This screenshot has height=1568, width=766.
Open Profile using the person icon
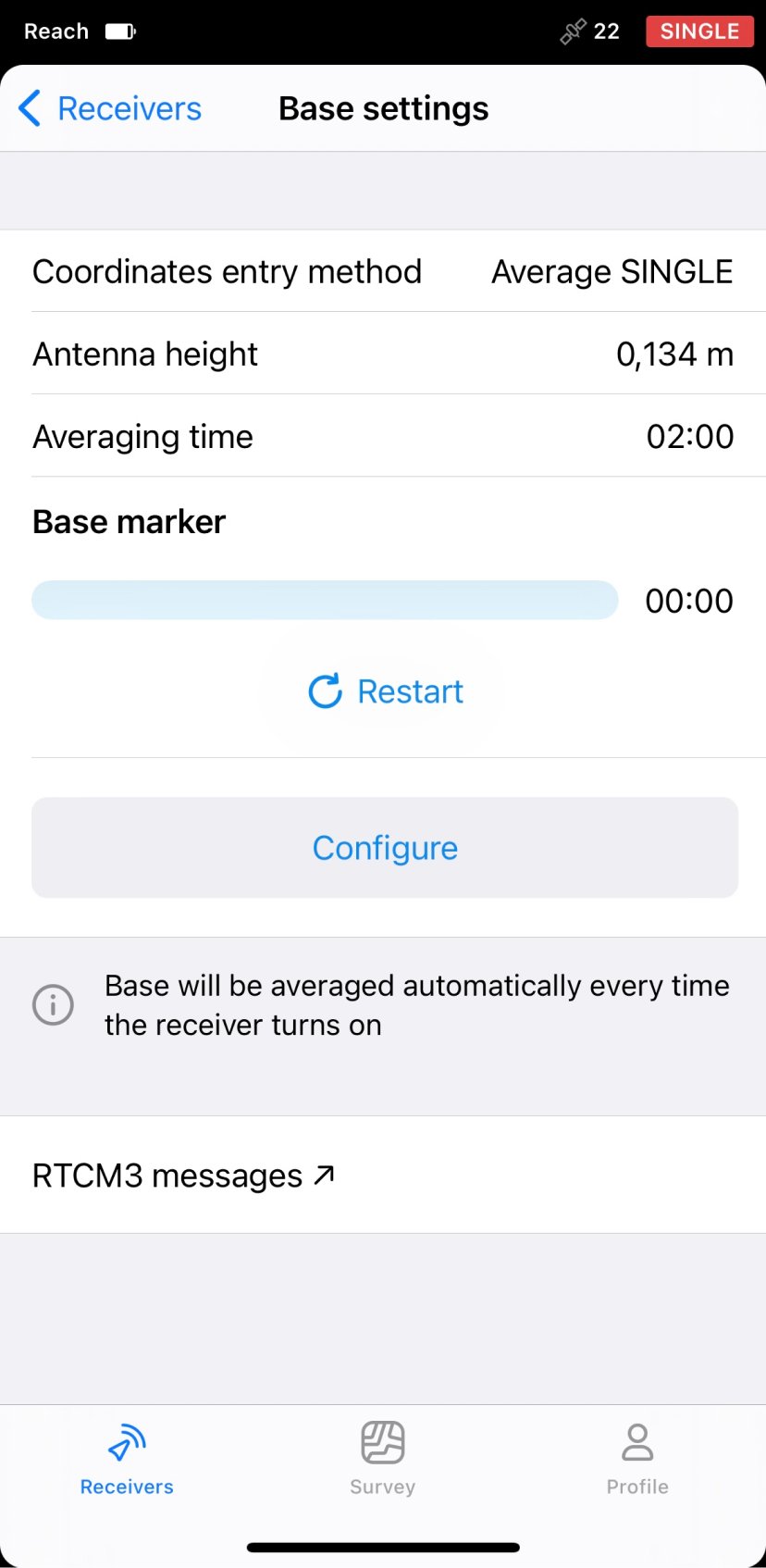click(x=636, y=1442)
